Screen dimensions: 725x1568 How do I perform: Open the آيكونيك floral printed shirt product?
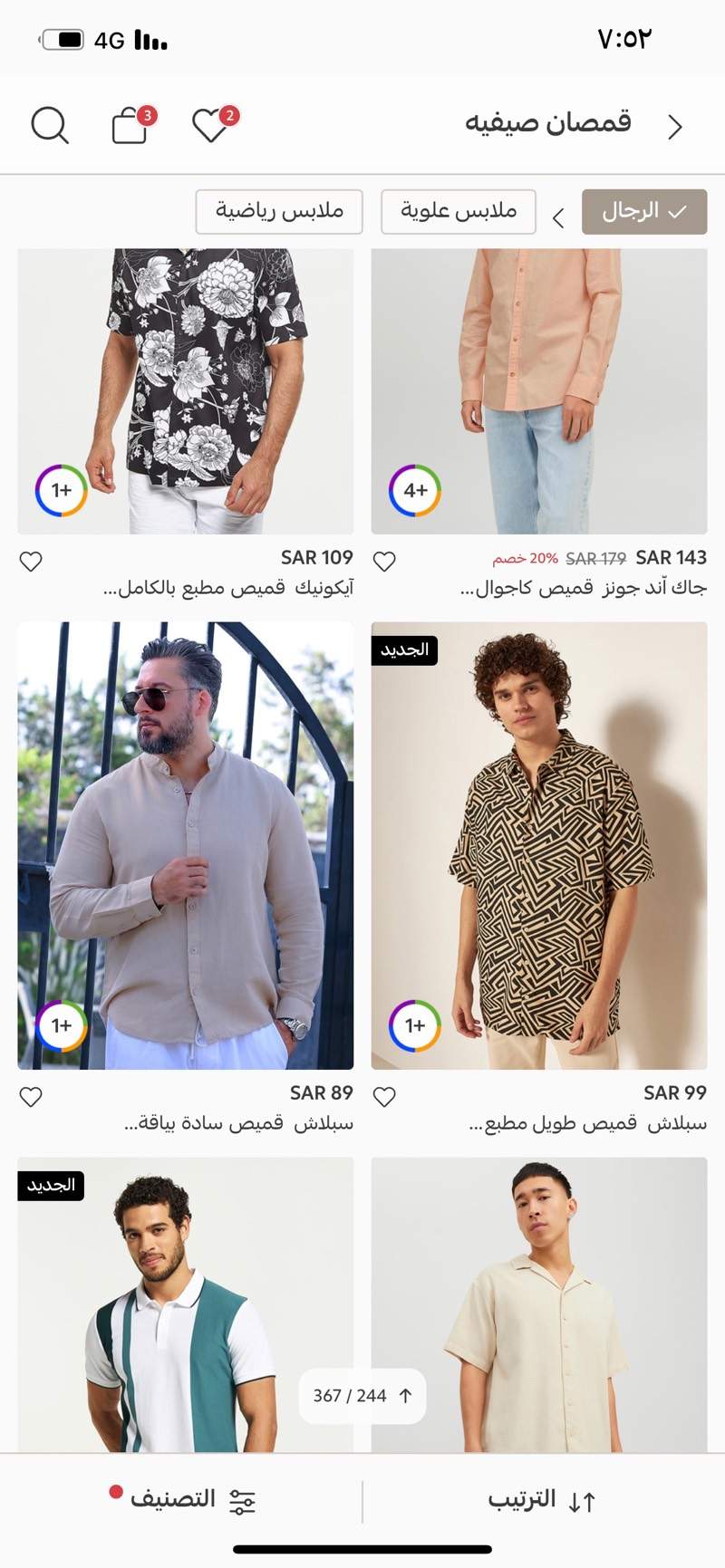[x=186, y=390]
